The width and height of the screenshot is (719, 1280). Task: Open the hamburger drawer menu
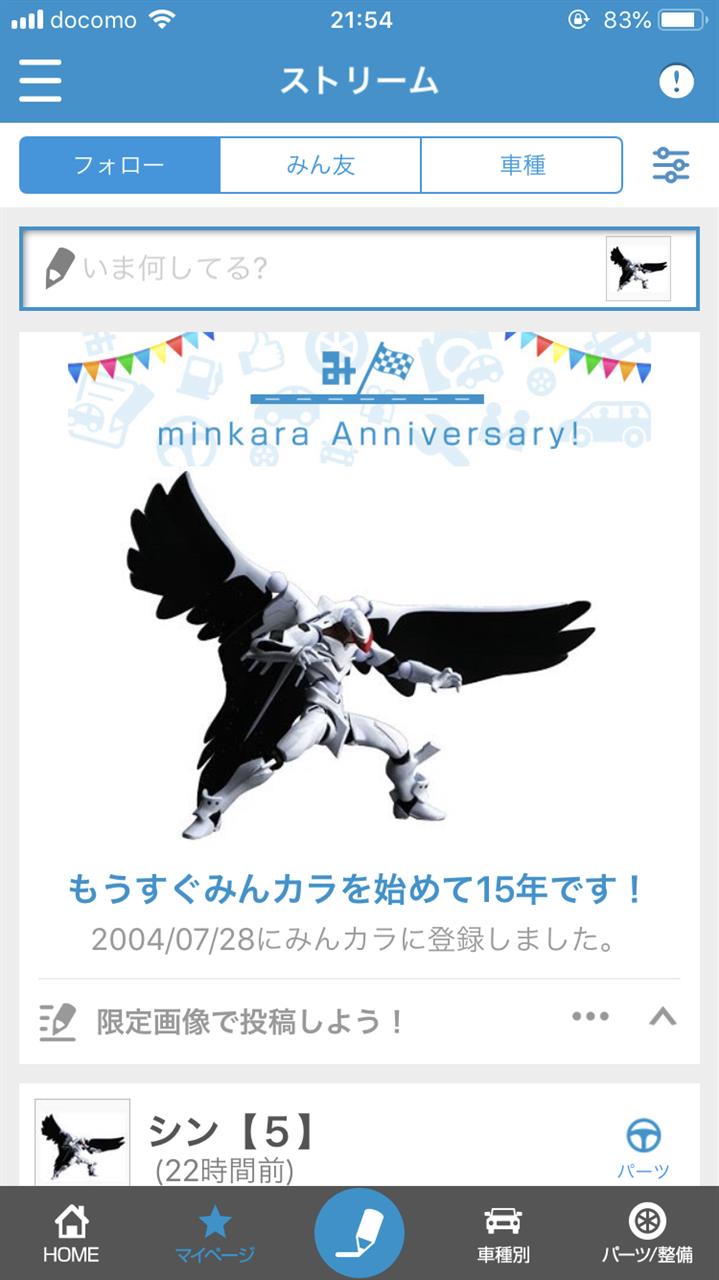click(40, 80)
